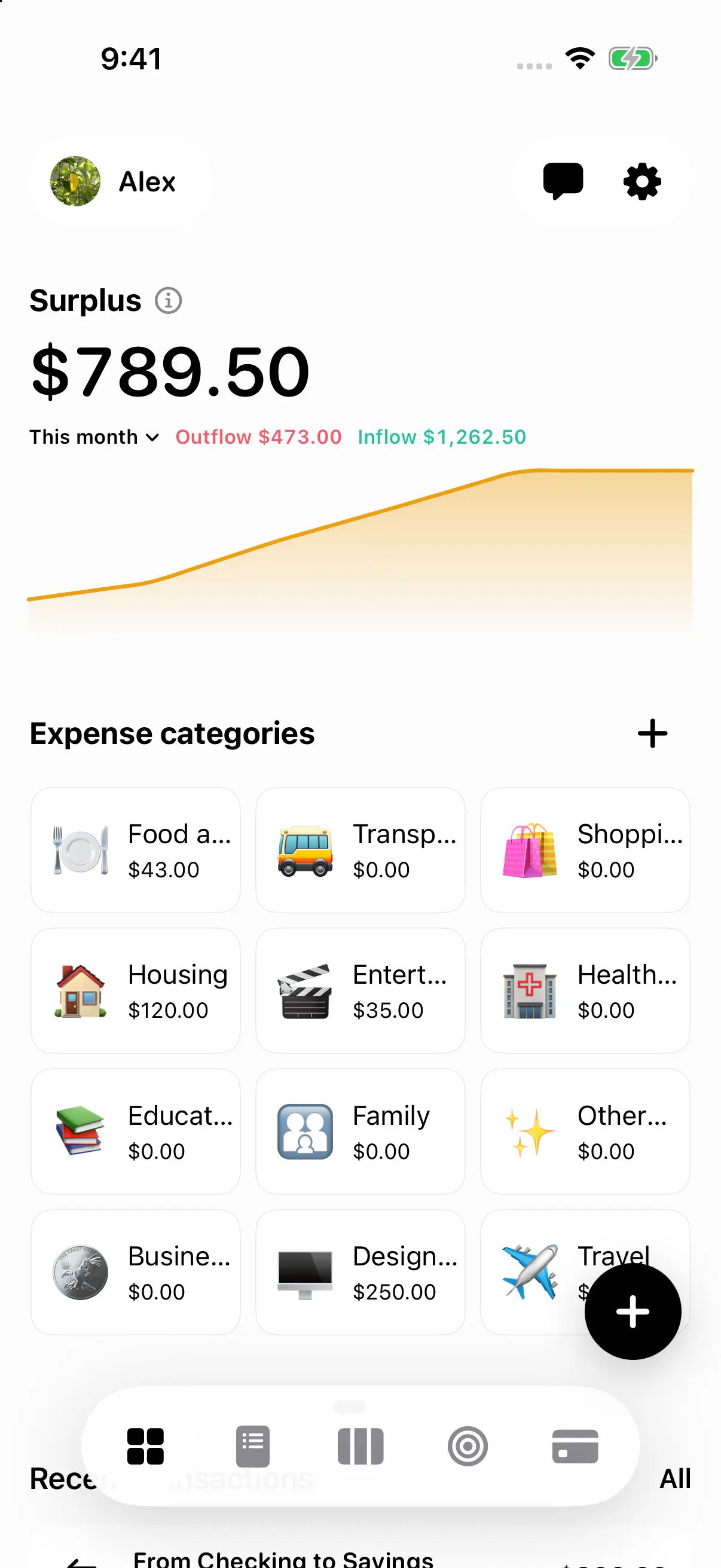Screen dimensions: 721x1568
Task: Switch to the transactions list tab
Action: [252, 1445]
